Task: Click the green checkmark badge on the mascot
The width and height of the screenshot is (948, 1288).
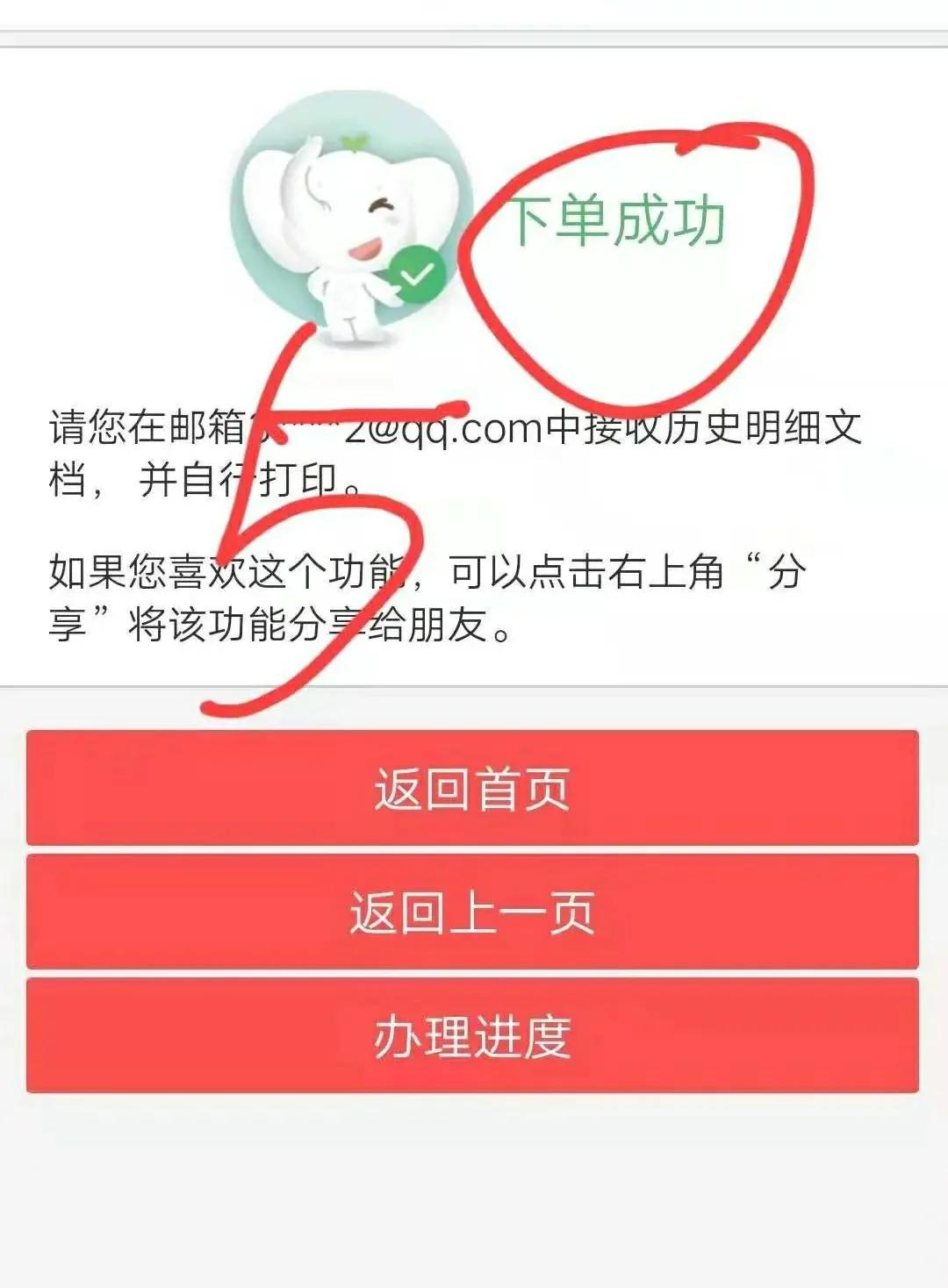Action: pos(415,272)
